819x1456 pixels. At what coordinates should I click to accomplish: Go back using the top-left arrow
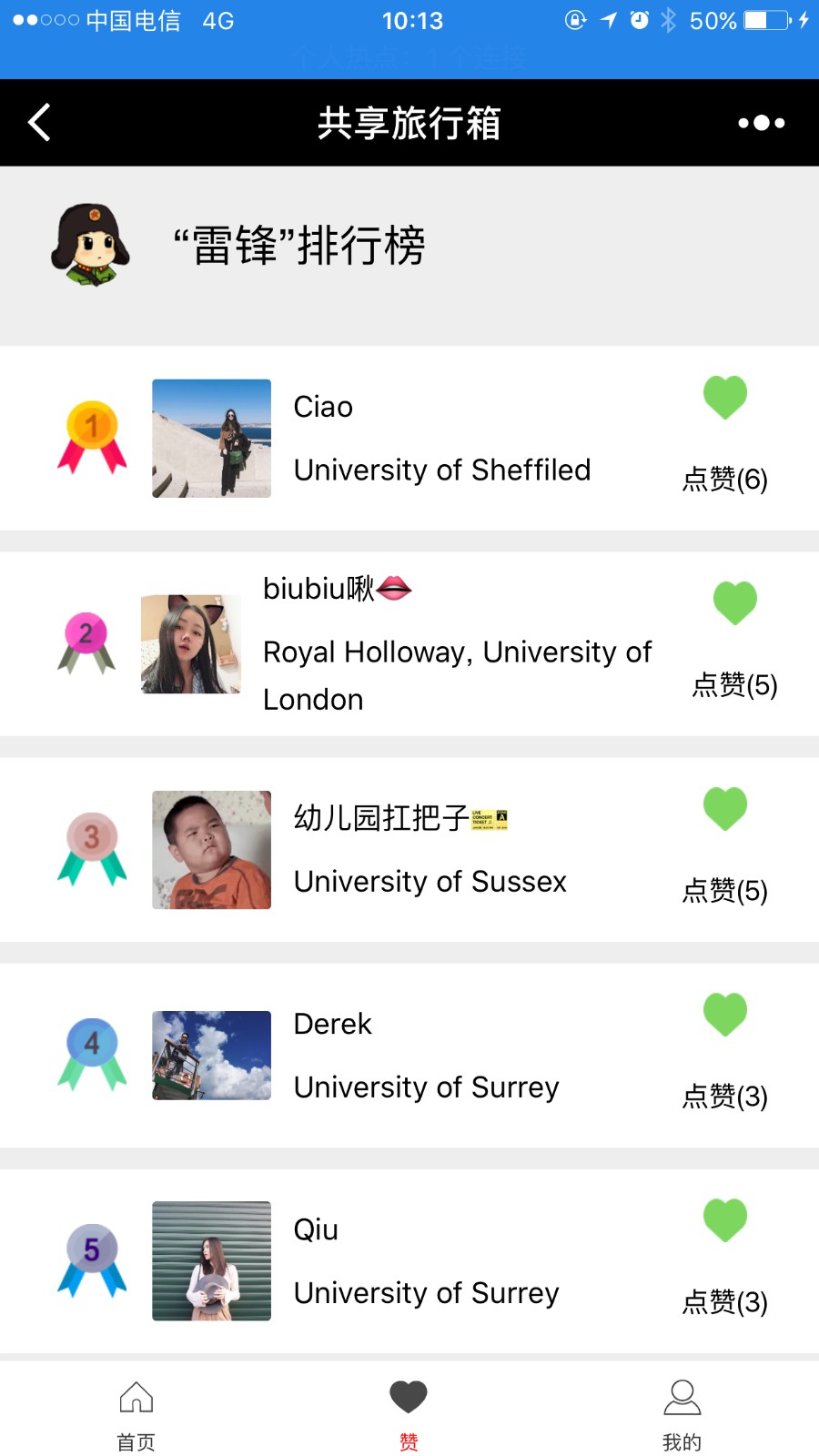tap(39, 123)
